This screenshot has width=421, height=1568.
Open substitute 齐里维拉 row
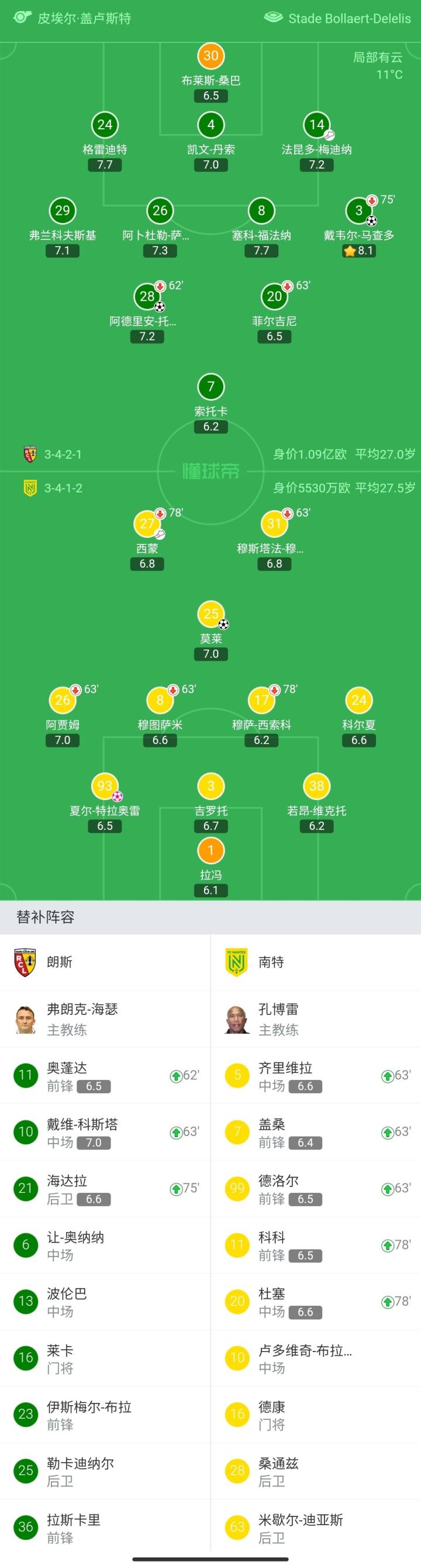tap(316, 1076)
